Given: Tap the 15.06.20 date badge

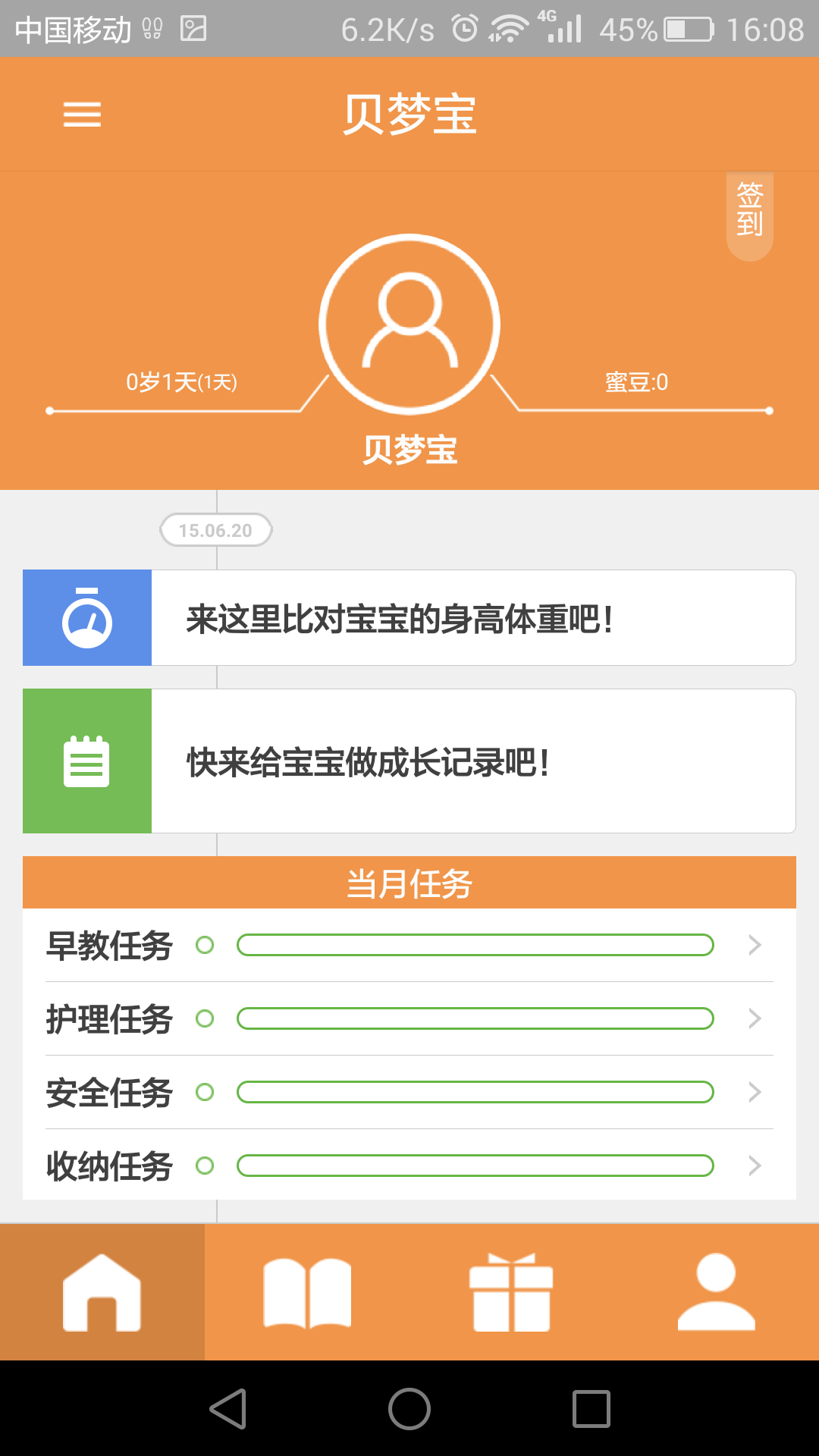Looking at the screenshot, I should coord(215,529).
